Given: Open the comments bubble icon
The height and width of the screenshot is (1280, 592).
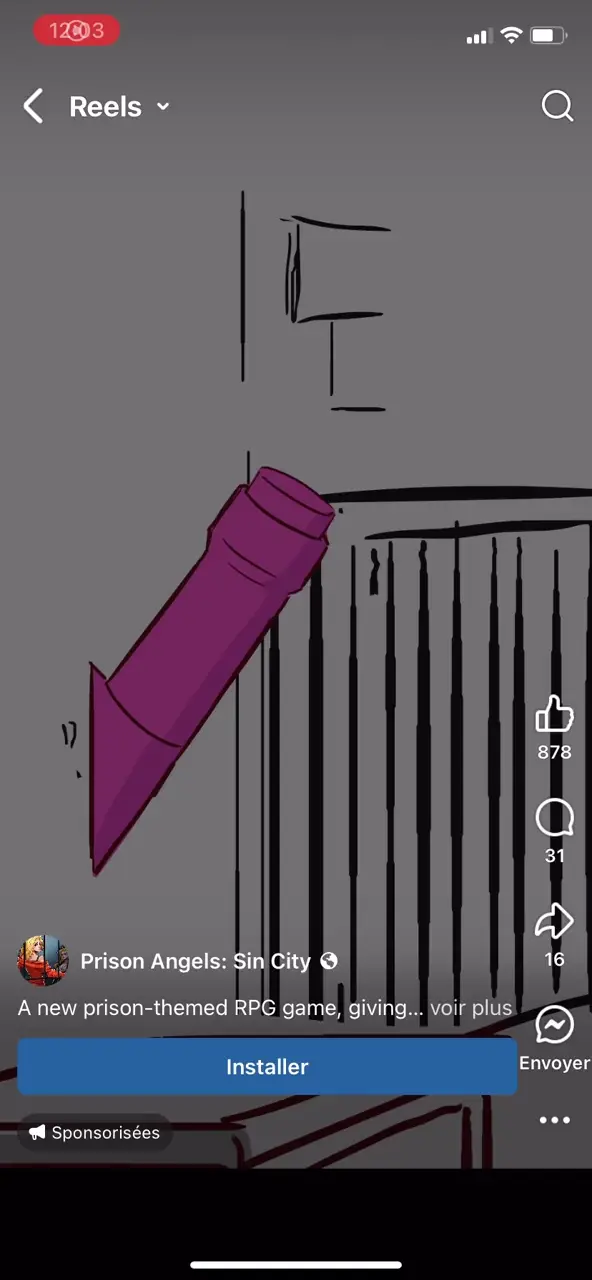Looking at the screenshot, I should pos(554,818).
